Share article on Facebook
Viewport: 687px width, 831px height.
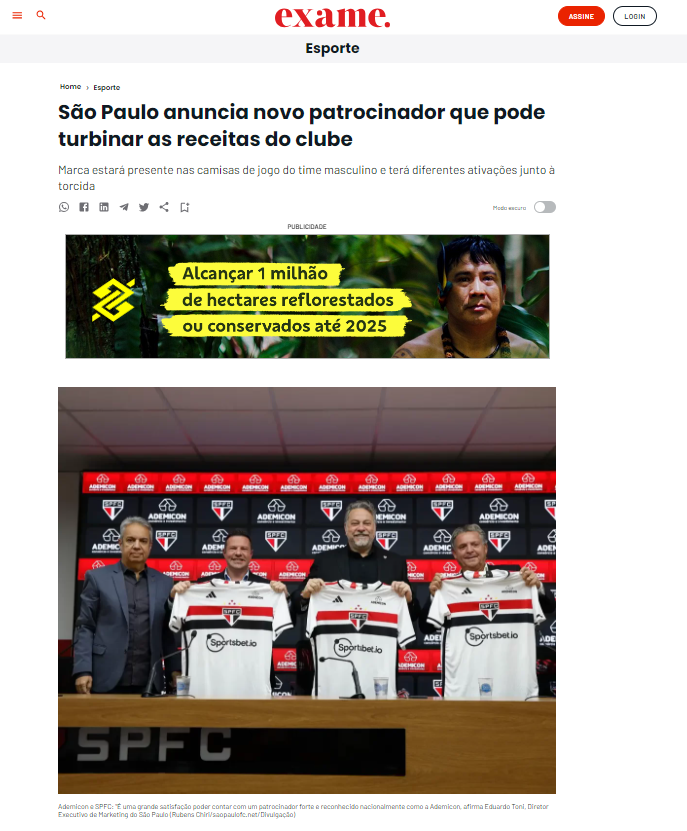(x=84, y=207)
